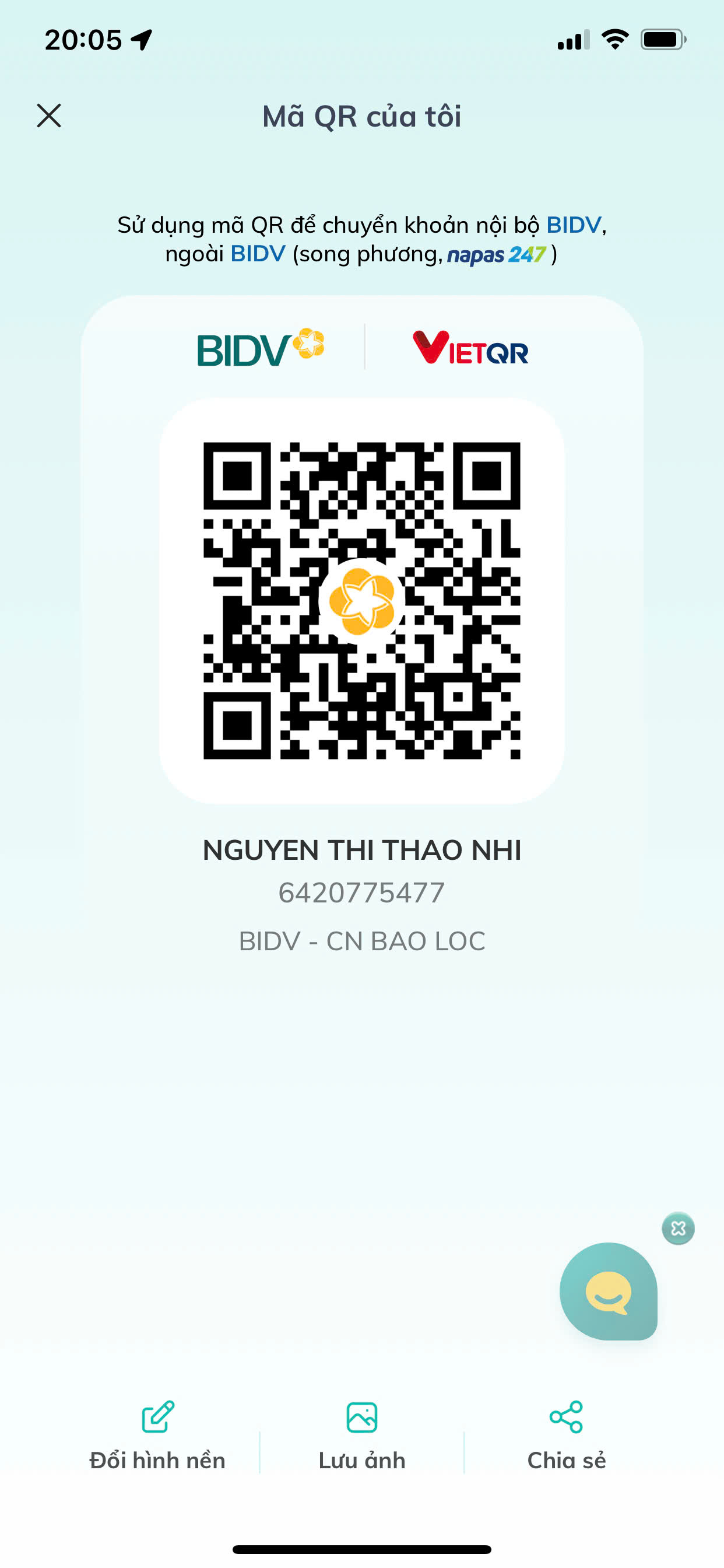Share the QR code via Chia sẻ
The image size is (724, 1568).
pyautogui.click(x=567, y=1436)
